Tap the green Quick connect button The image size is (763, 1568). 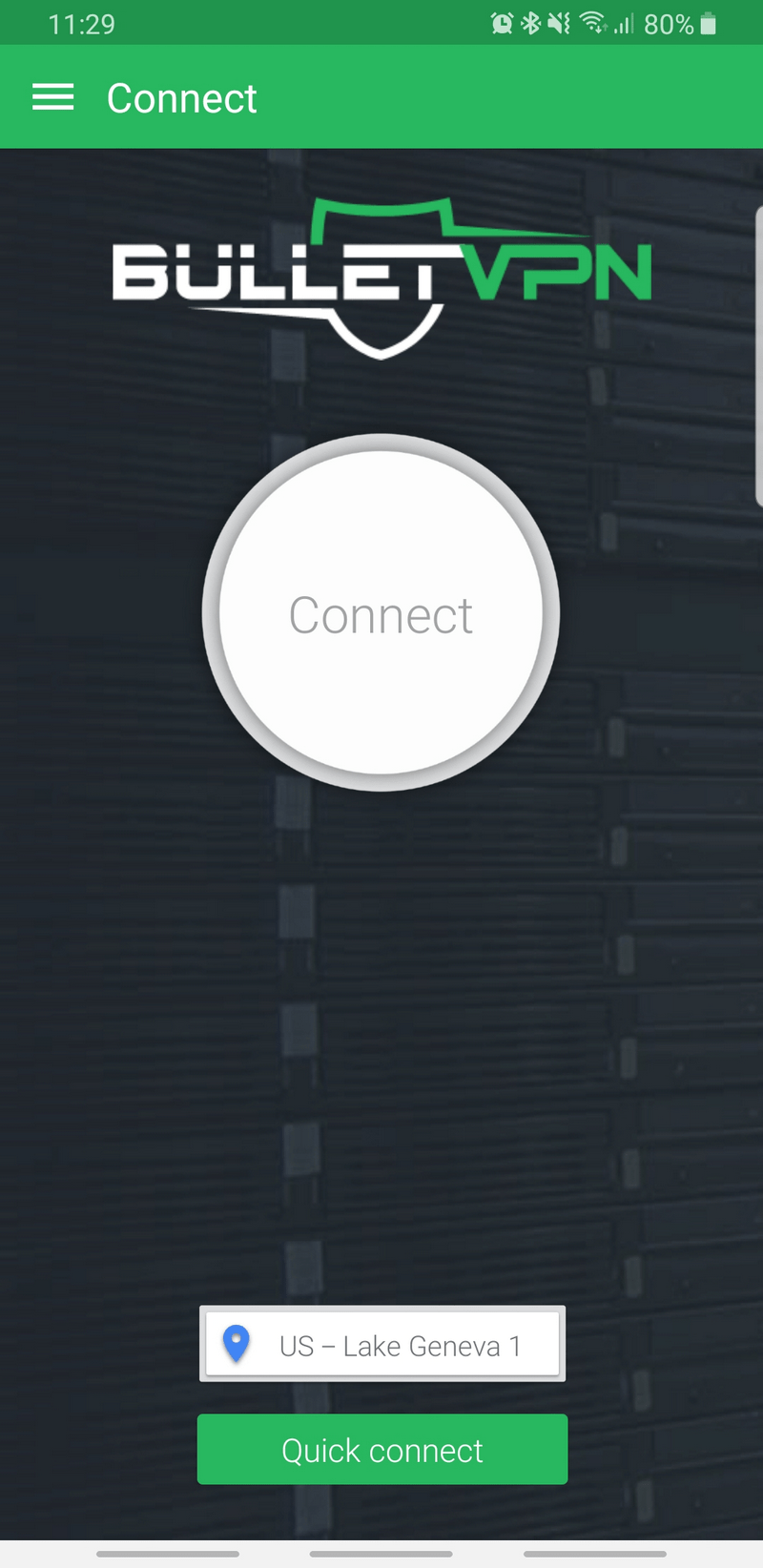click(382, 1450)
